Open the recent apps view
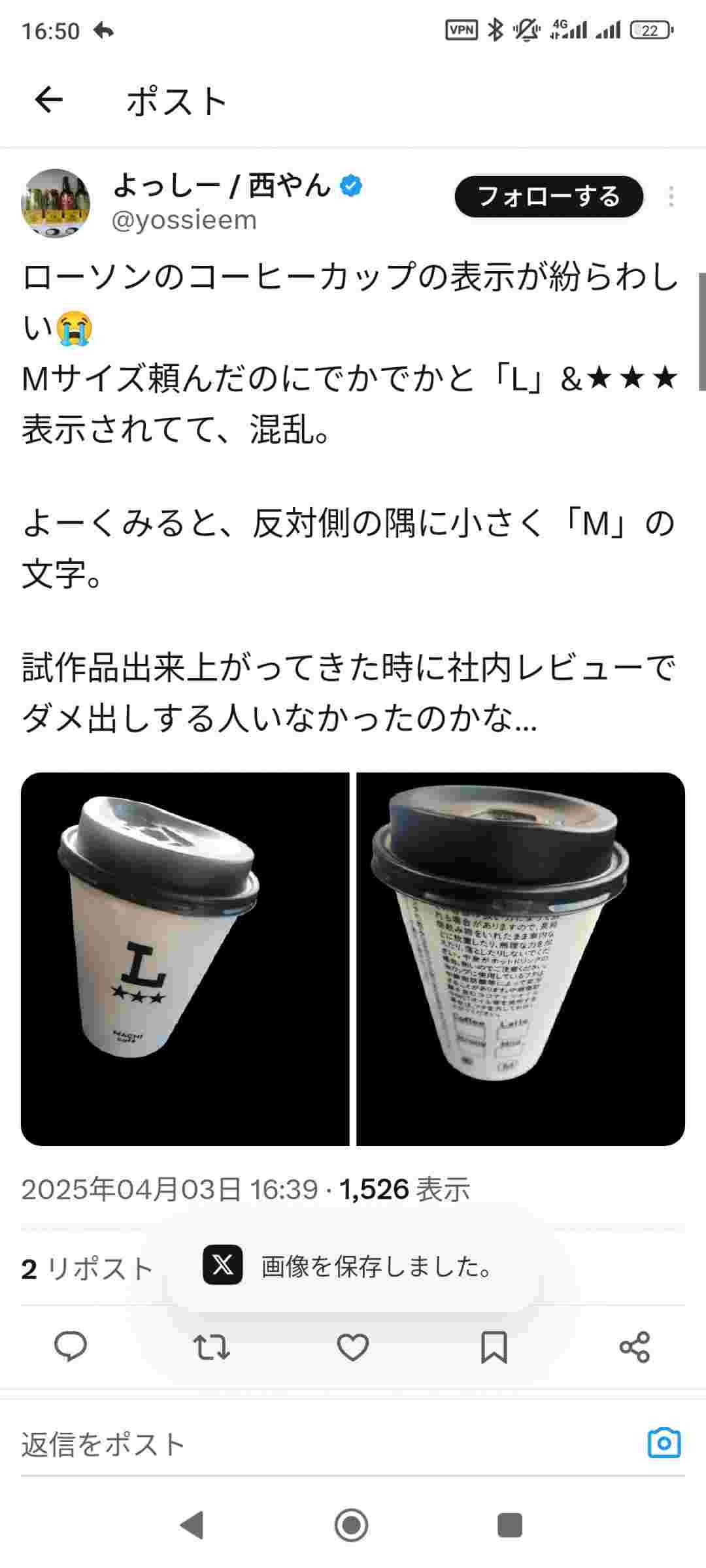 click(x=510, y=1525)
